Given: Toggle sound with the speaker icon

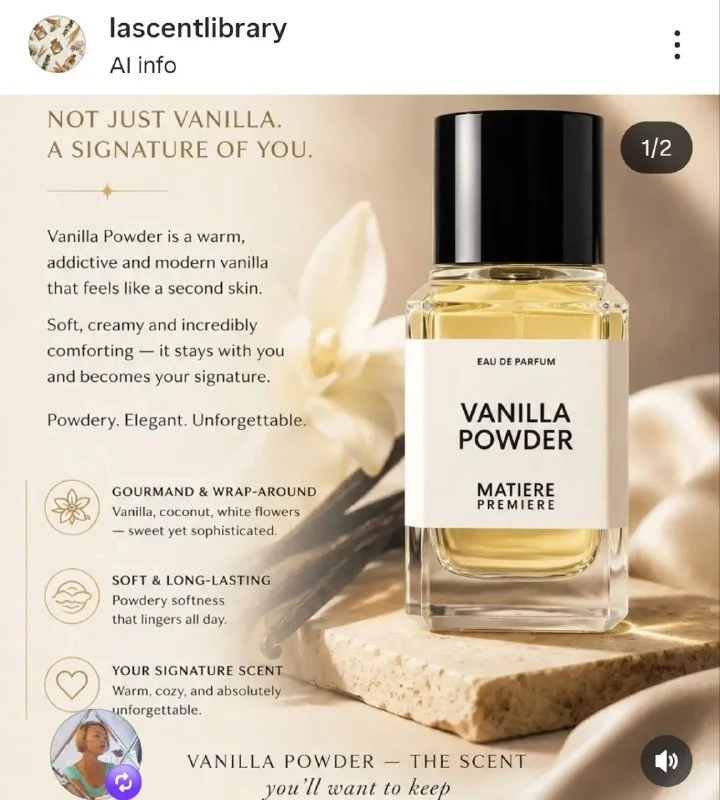Looking at the screenshot, I should [x=666, y=761].
